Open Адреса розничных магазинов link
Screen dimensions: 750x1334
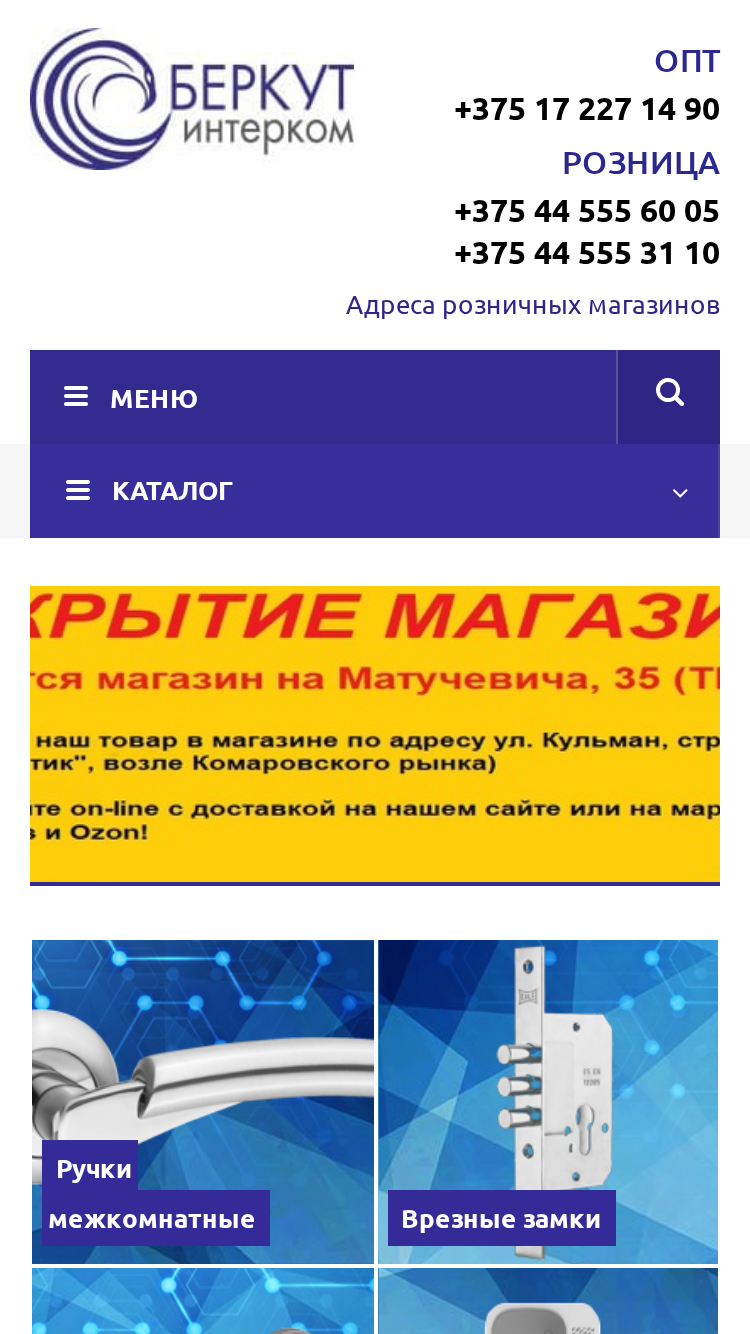tap(533, 304)
